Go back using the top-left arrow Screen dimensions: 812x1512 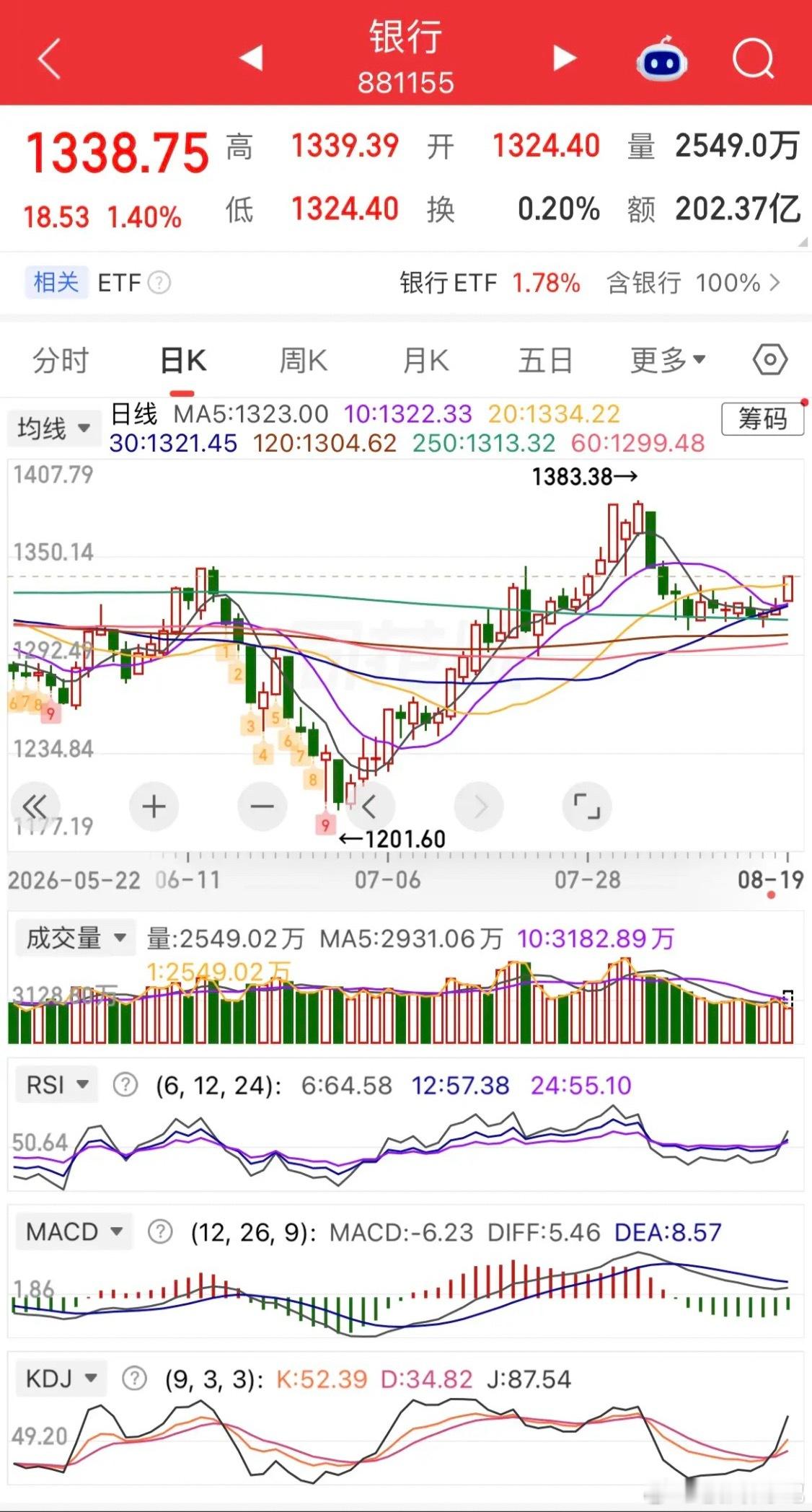pyautogui.click(x=49, y=58)
